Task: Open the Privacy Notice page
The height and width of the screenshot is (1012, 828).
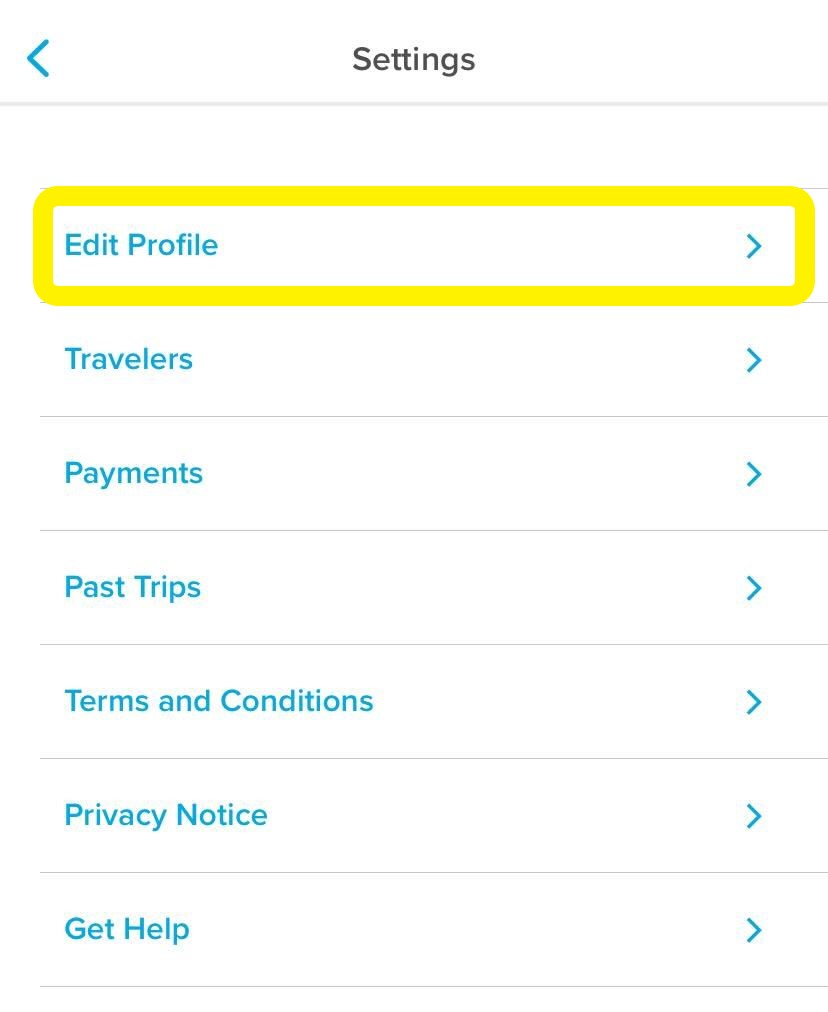Action: [x=166, y=815]
